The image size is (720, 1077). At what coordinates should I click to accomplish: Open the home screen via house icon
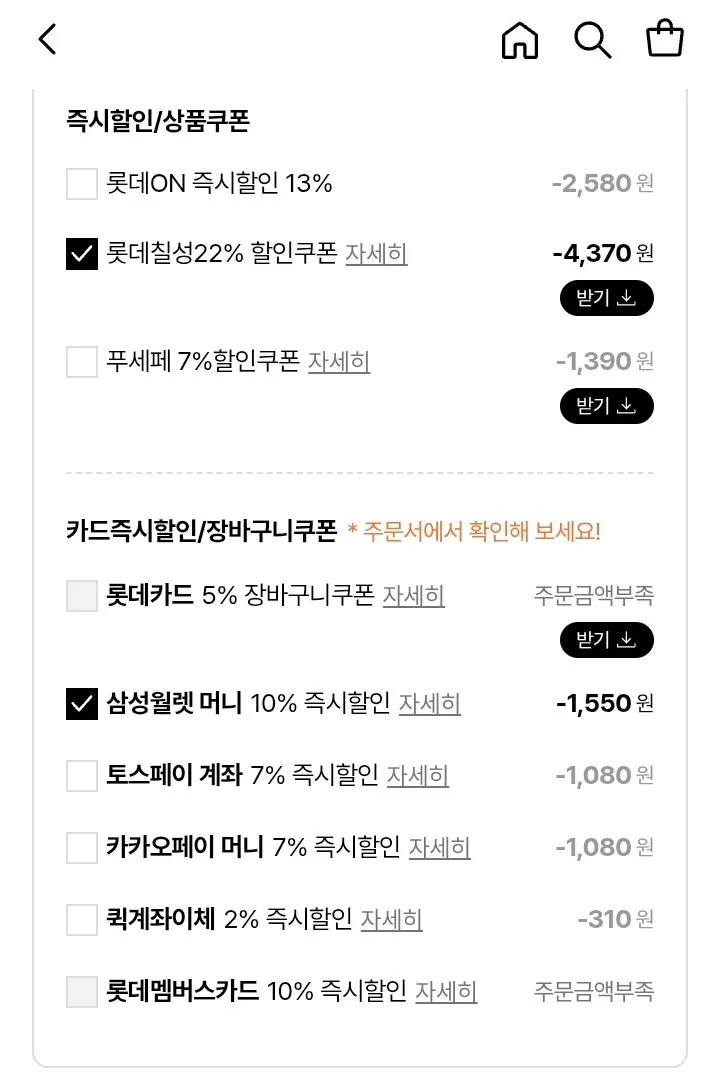pos(518,40)
